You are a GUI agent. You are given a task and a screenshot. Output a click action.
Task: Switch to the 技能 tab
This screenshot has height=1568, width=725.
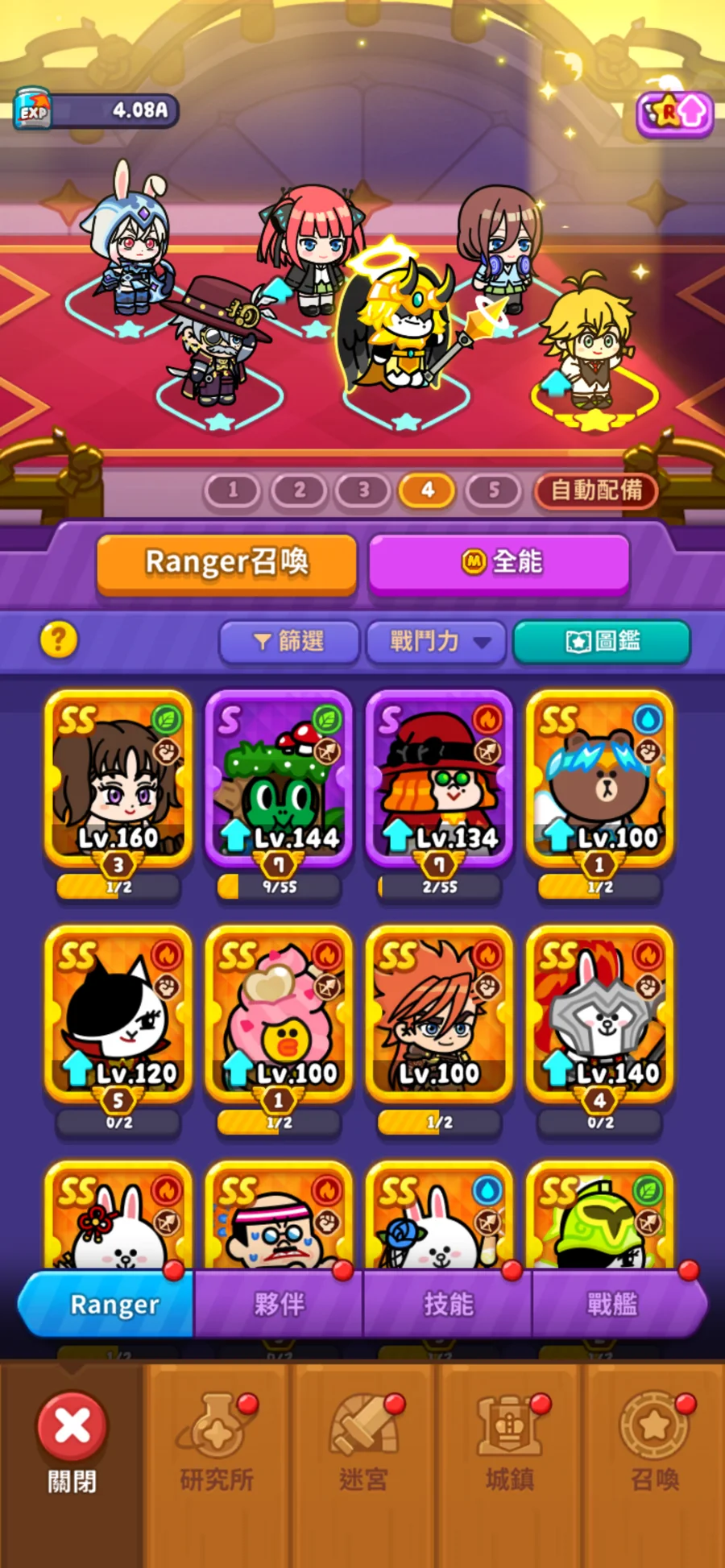pos(448,1304)
